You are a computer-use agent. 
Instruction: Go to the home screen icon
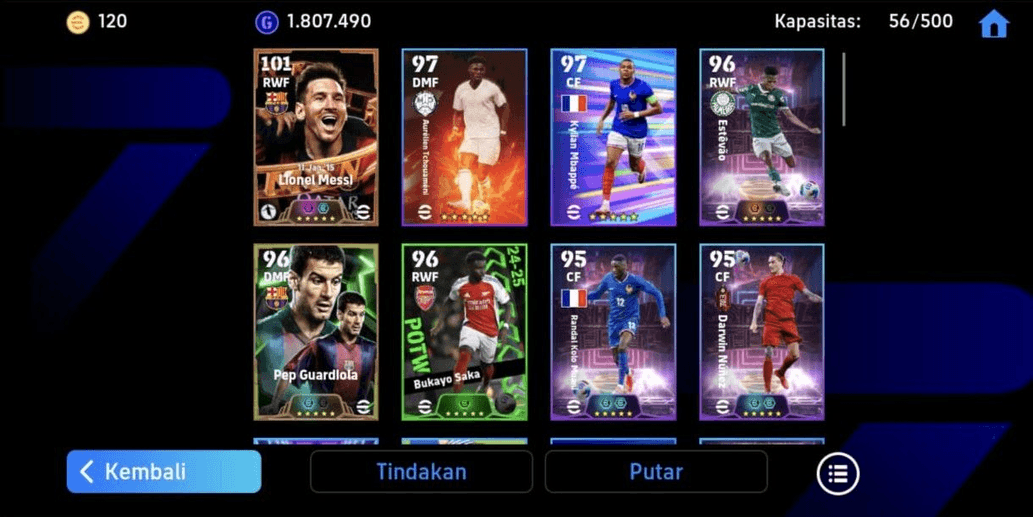993,23
